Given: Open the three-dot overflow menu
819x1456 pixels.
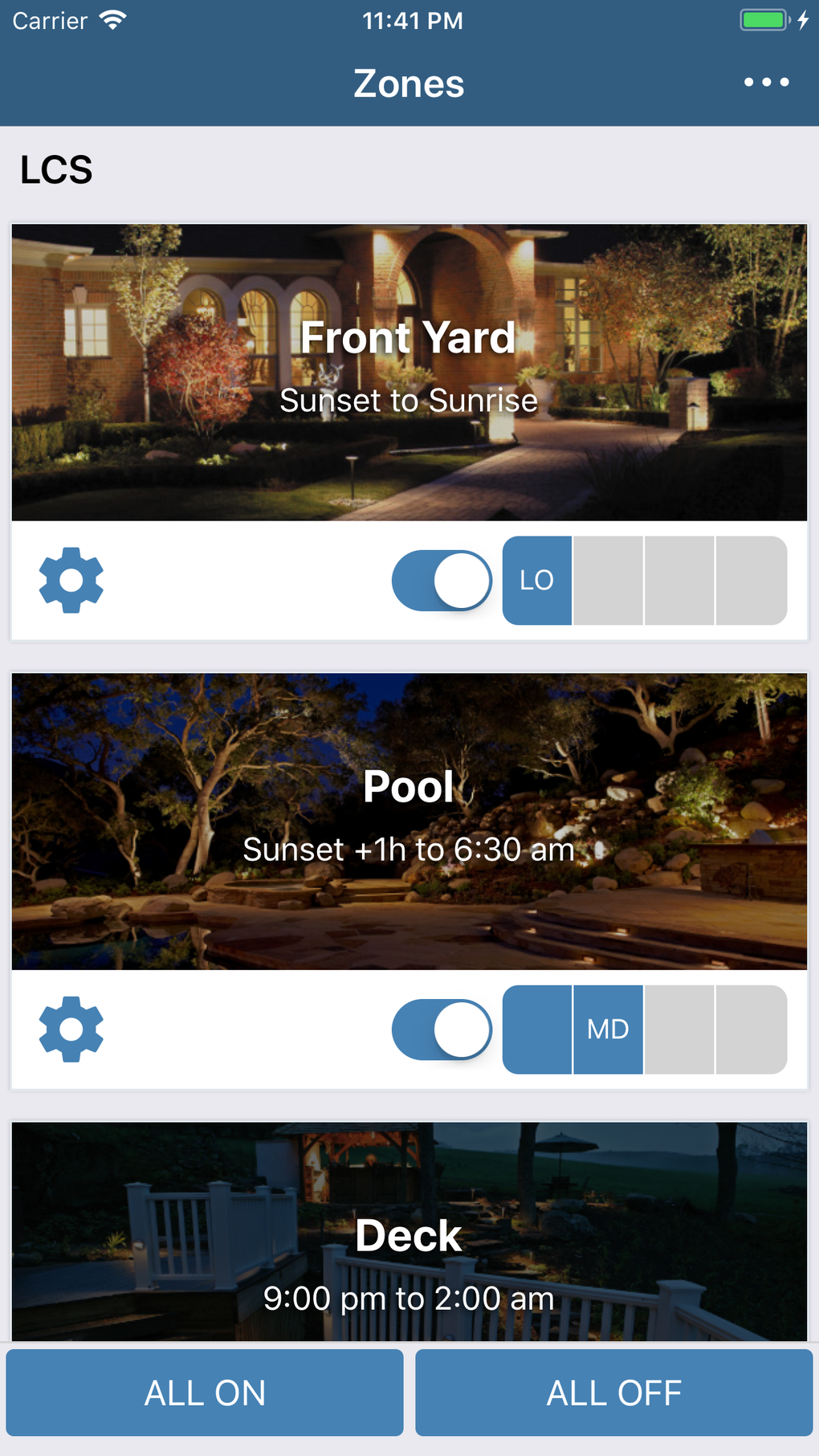Looking at the screenshot, I should (x=766, y=82).
